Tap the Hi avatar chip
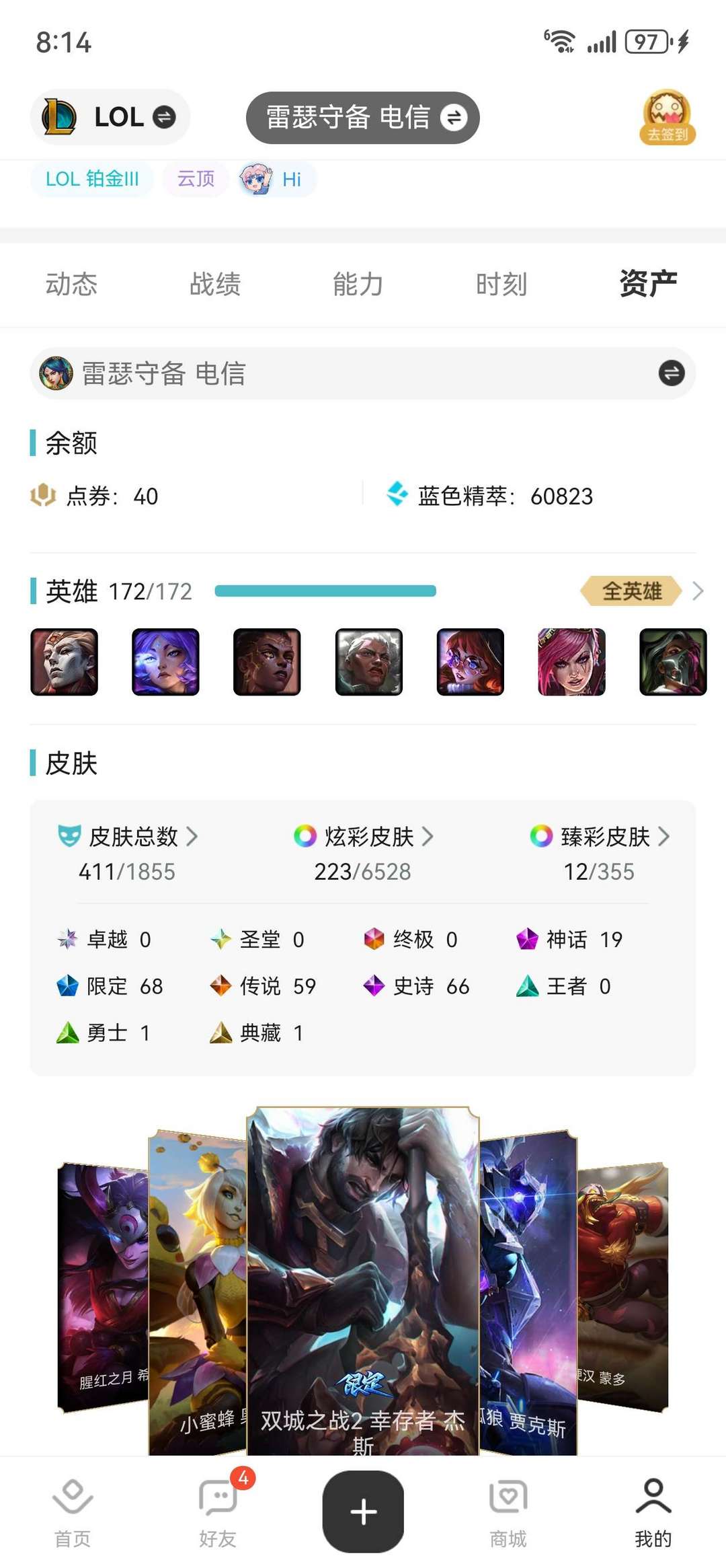Screen dimensions: 726x1568 (x=276, y=179)
